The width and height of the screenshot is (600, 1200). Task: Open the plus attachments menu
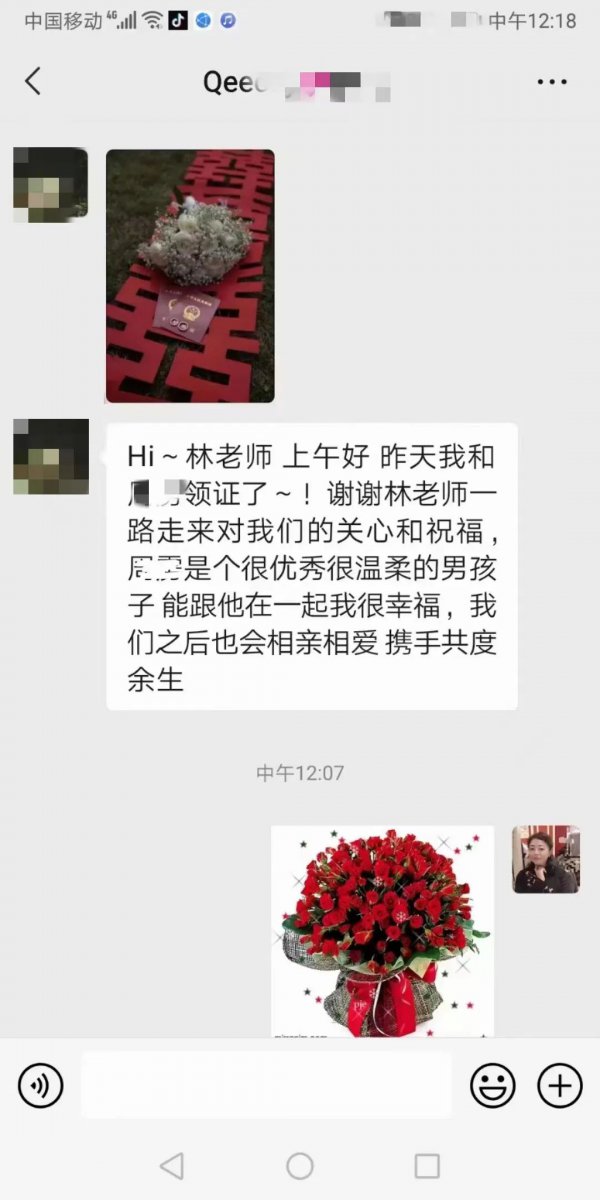coord(559,1085)
